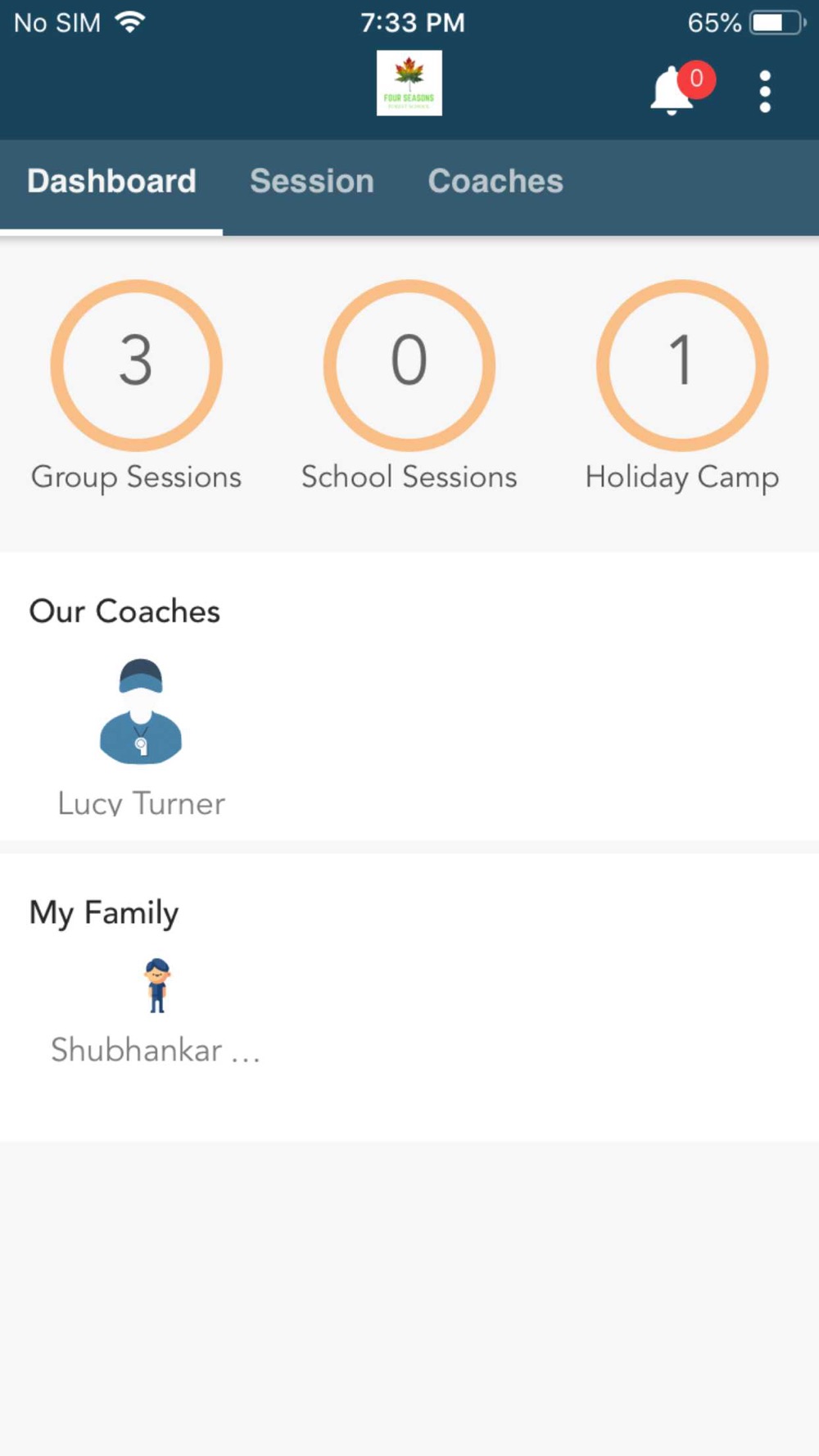Select the Dashboard tab

click(x=111, y=182)
